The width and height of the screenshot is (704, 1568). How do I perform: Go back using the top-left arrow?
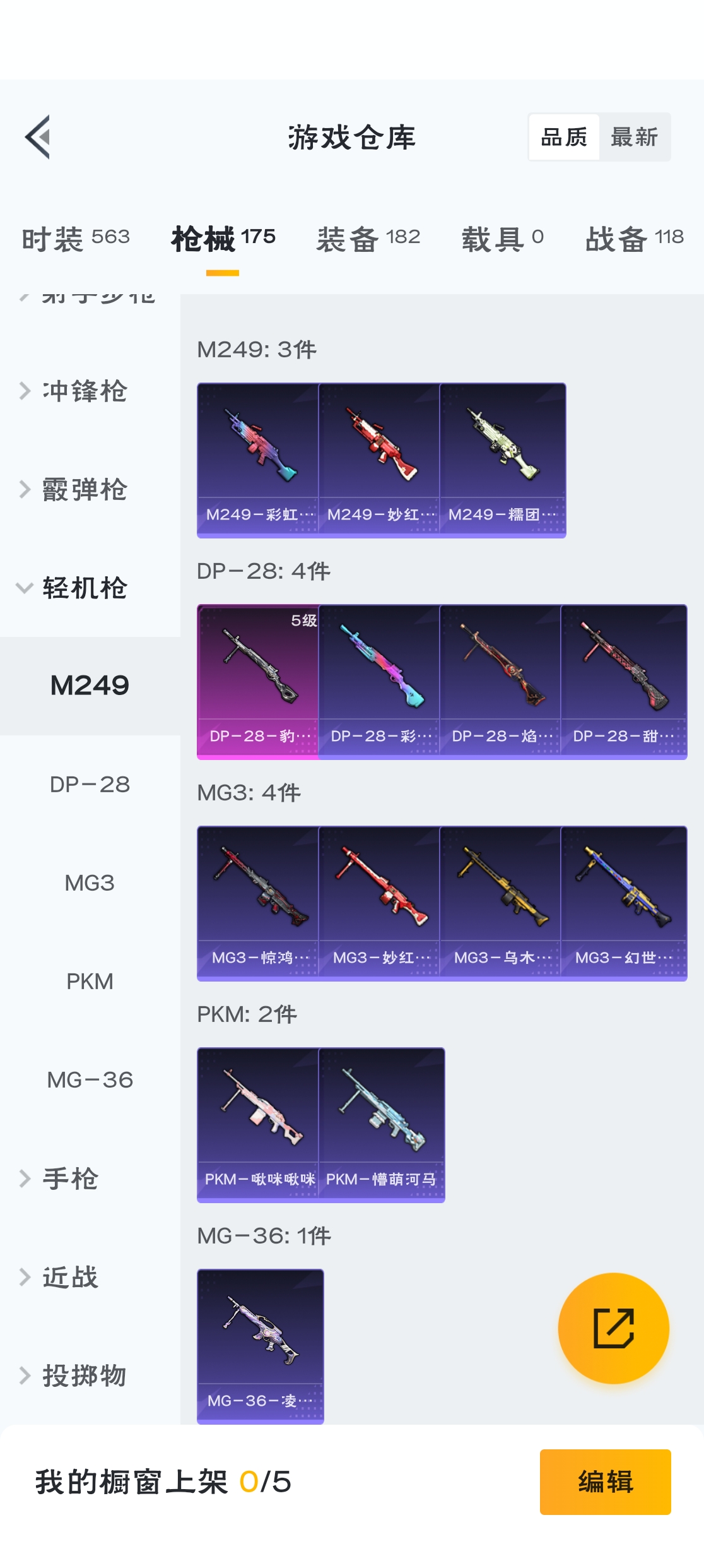[38, 137]
